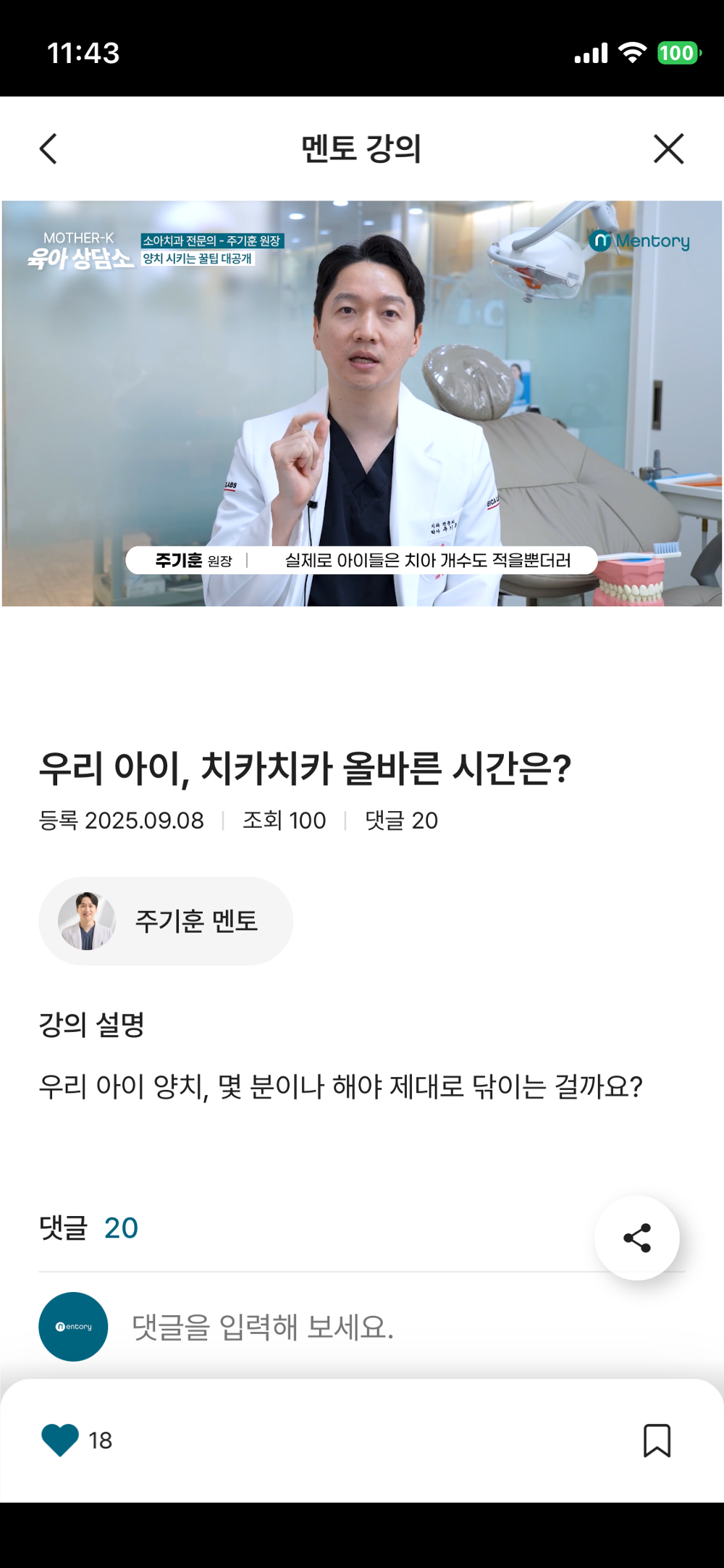Tap the comment input 댓글을 입력해 보세요
This screenshot has height=1568, width=724.
(261, 1326)
